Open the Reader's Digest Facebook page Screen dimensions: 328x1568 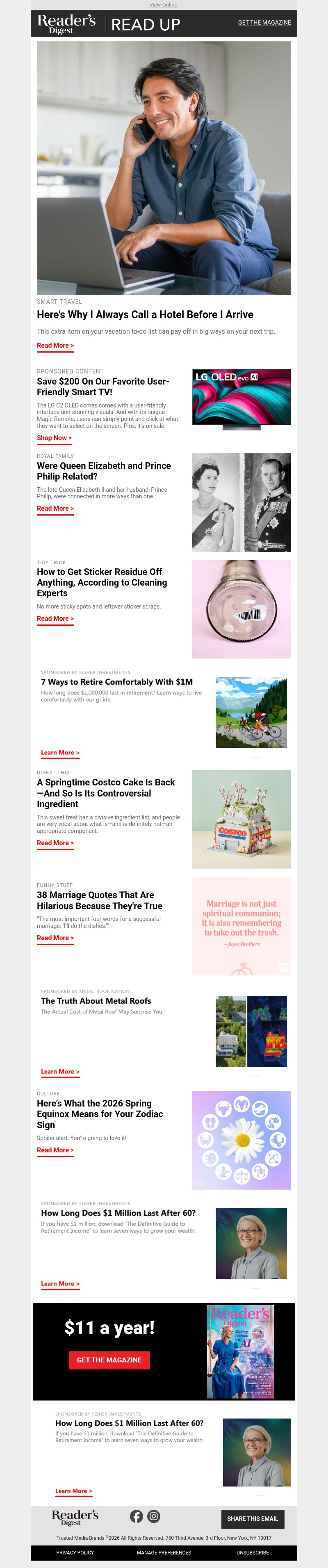(x=137, y=1516)
